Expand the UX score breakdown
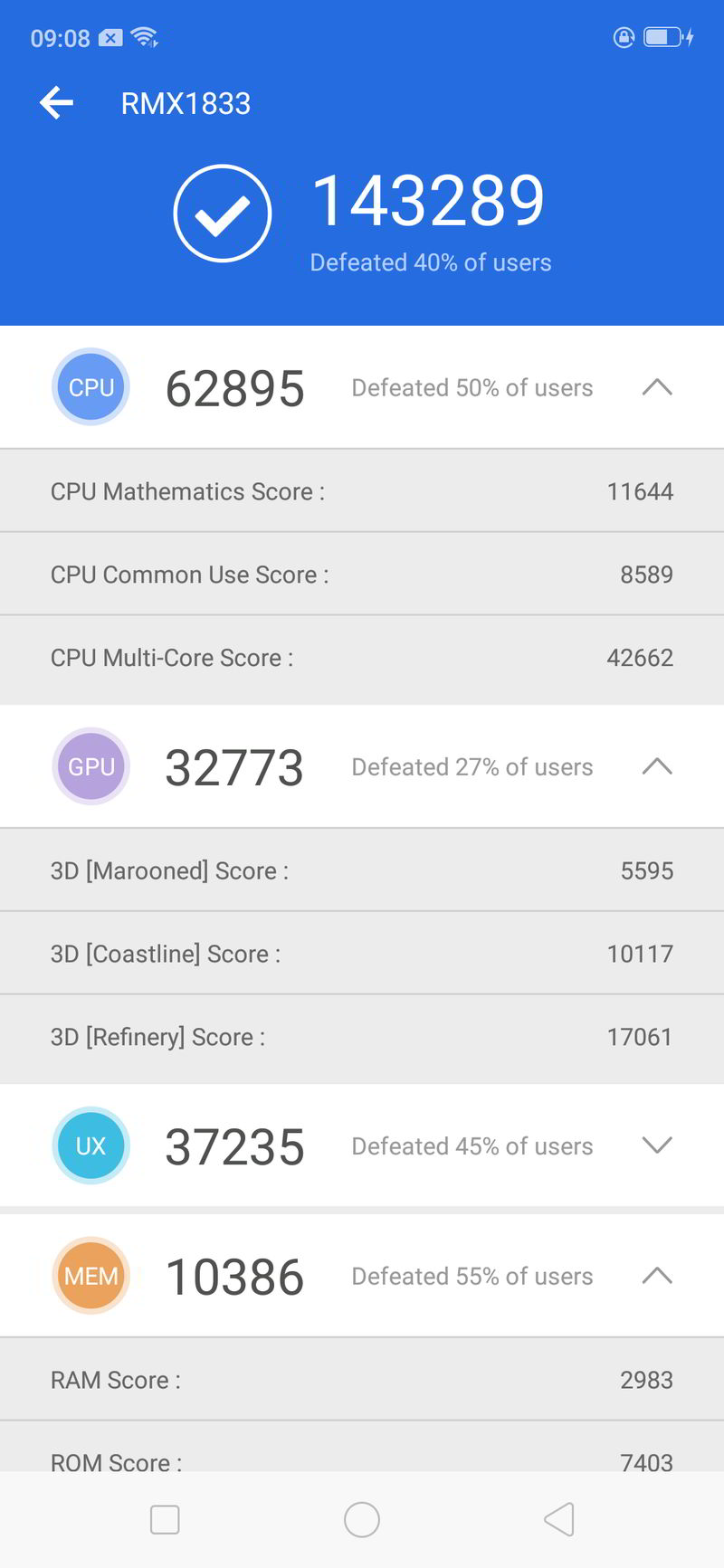This screenshot has width=724, height=1568. (x=656, y=1145)
